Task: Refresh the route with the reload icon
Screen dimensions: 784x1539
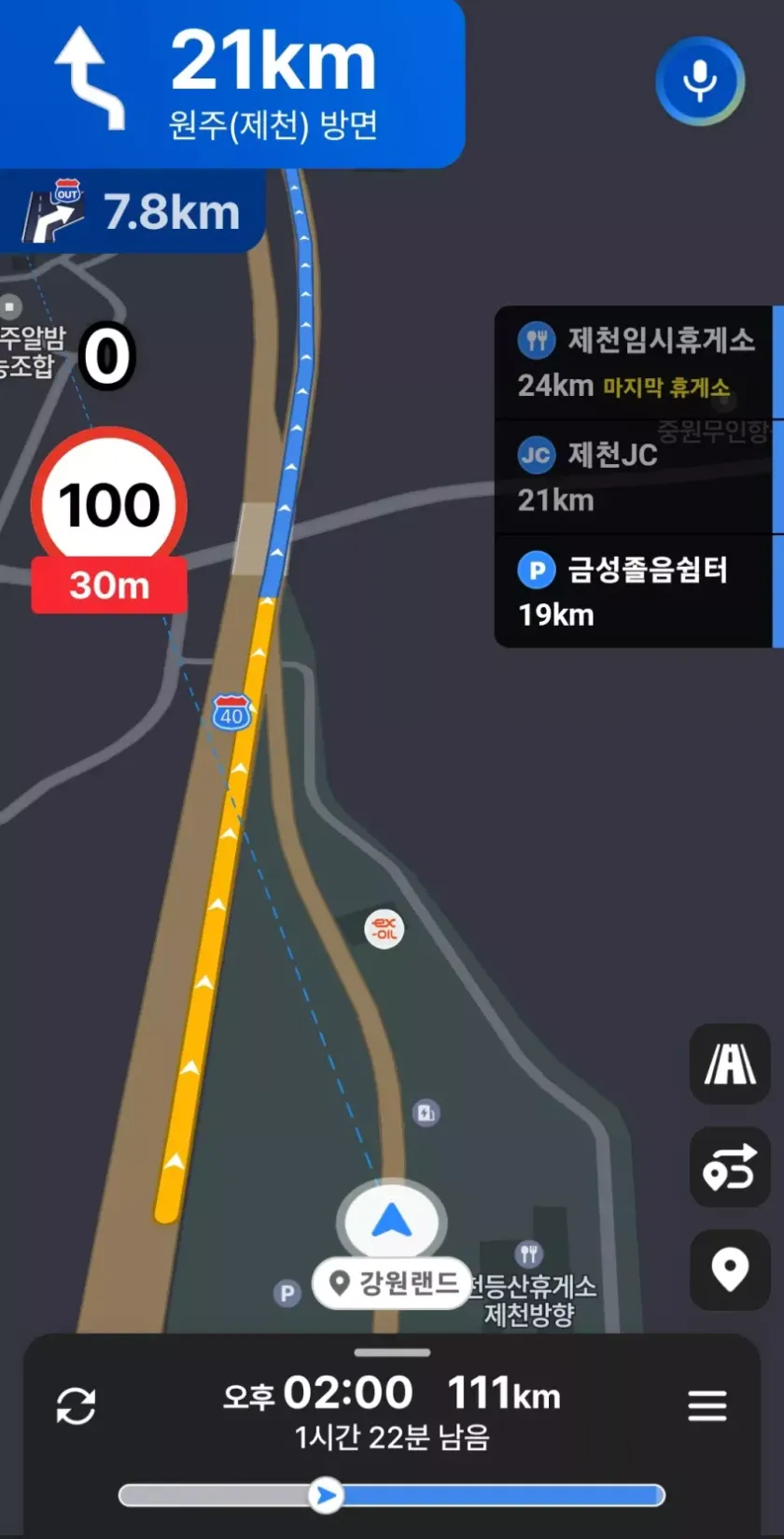Action: [x=77, y=1405]
